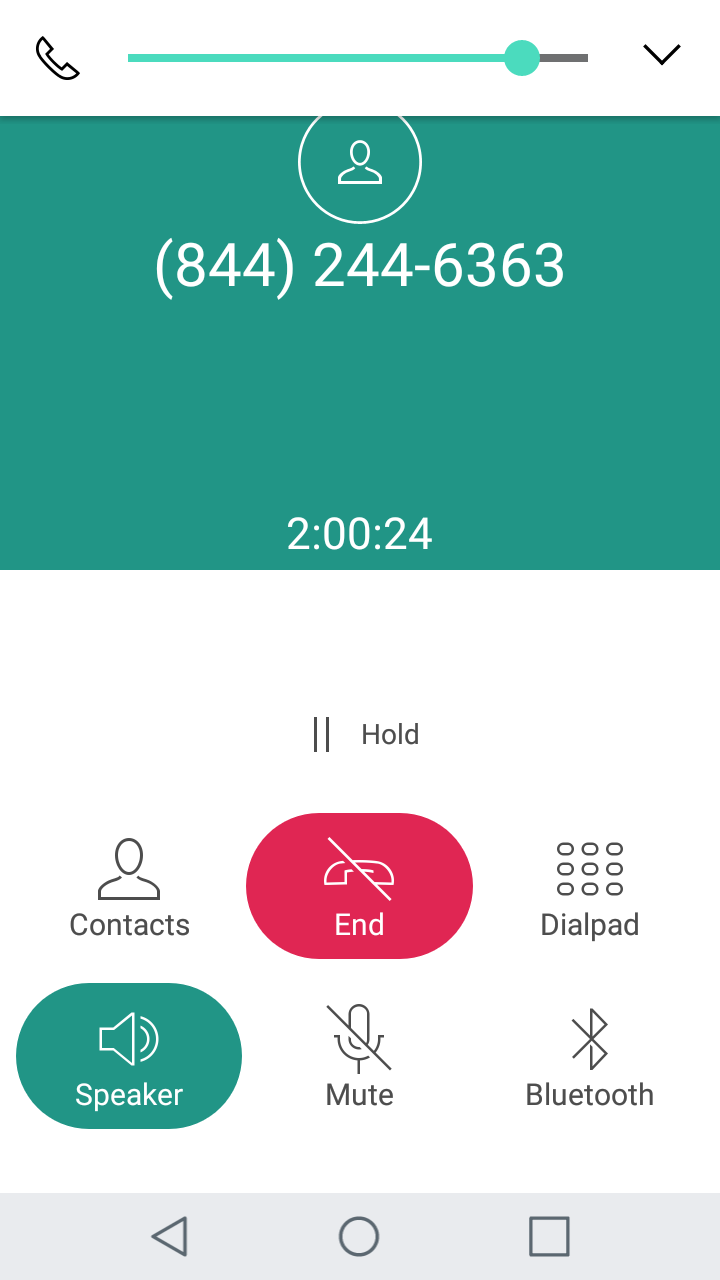
Task: Tap the call volume slider
Action: (521, 58)
